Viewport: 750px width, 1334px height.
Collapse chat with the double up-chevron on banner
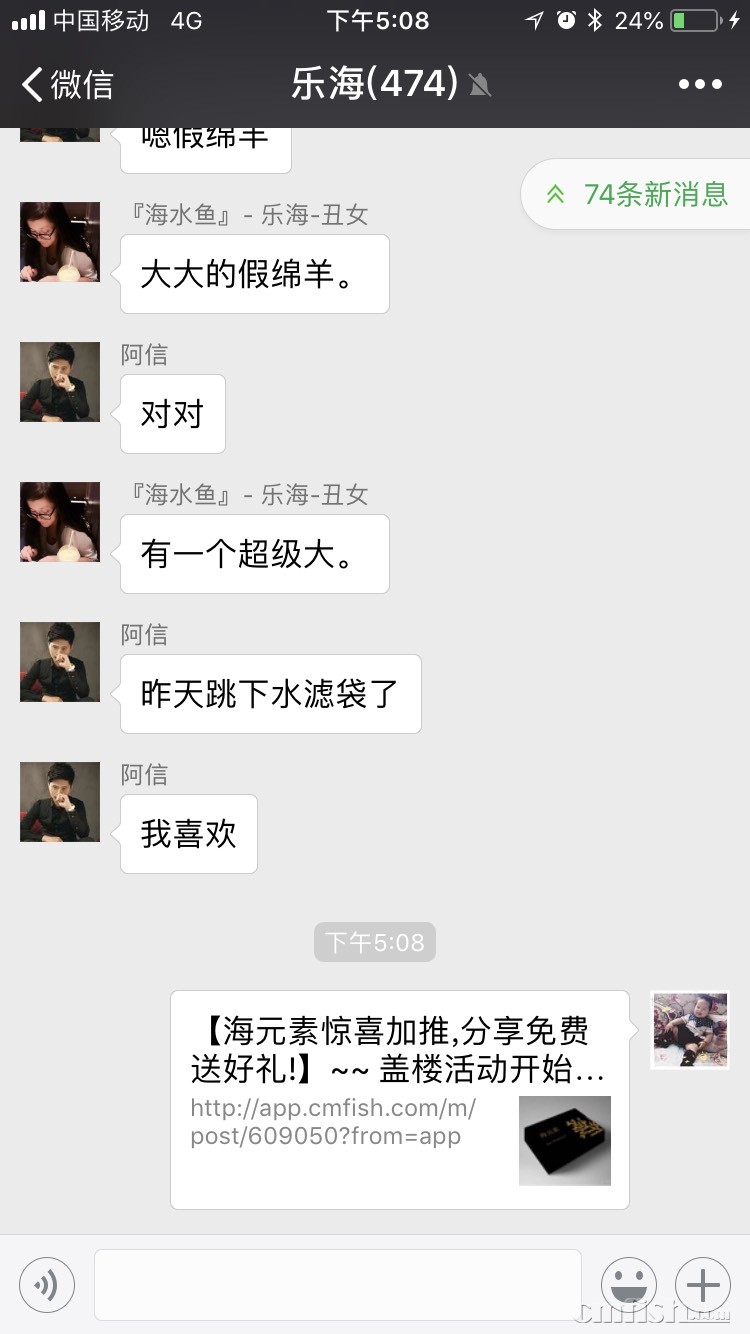[556, 194]
